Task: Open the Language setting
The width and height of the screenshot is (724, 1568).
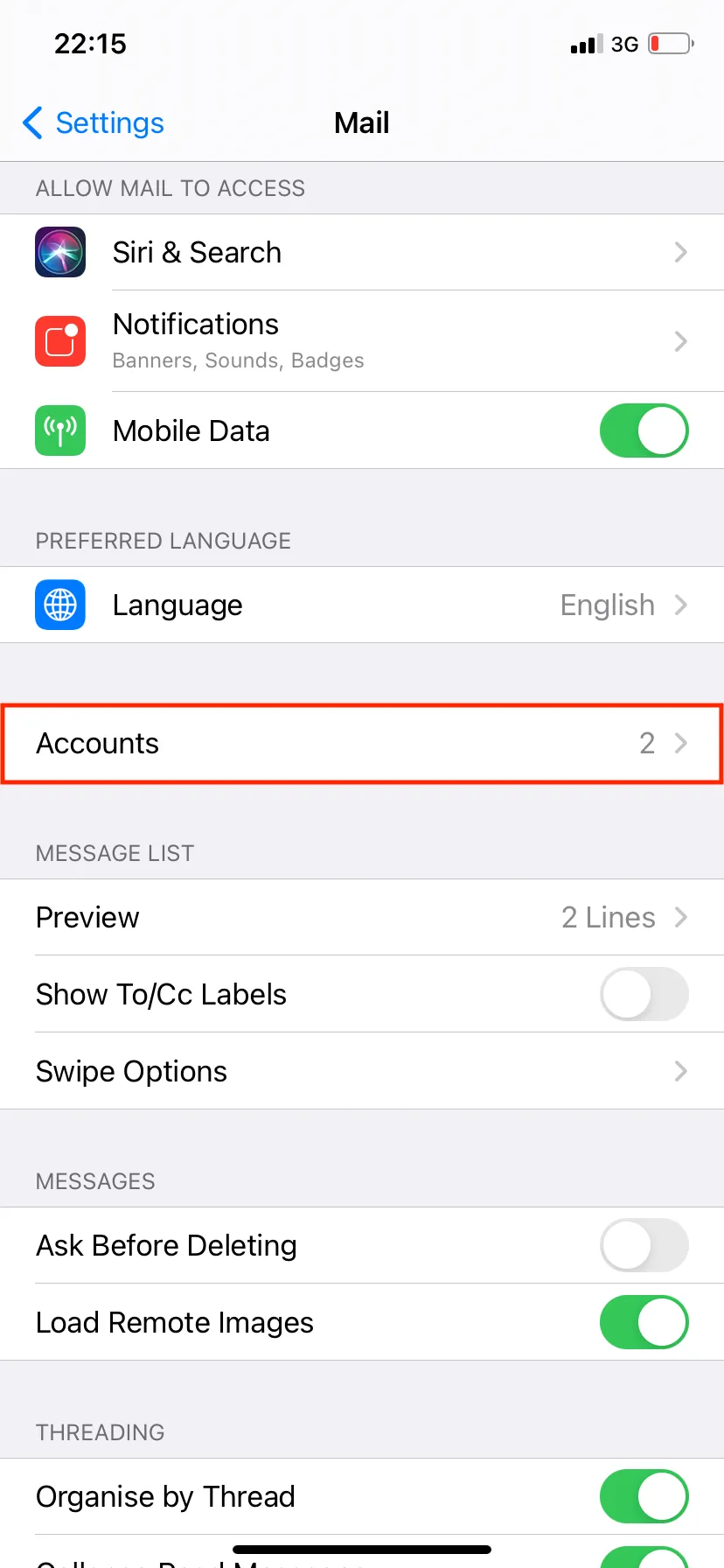Action: [362, 605]
